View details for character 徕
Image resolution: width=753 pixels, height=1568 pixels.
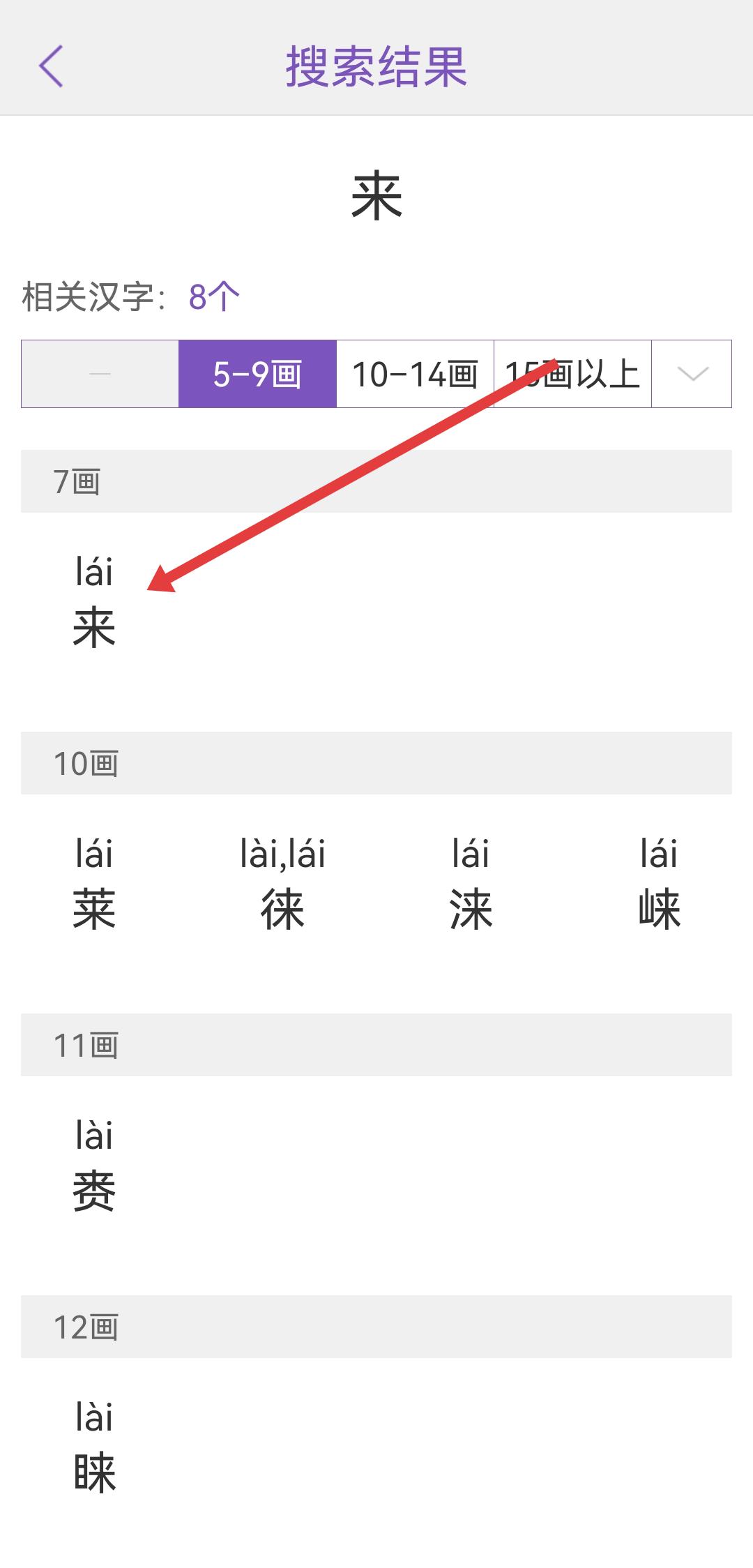(282, 908)
